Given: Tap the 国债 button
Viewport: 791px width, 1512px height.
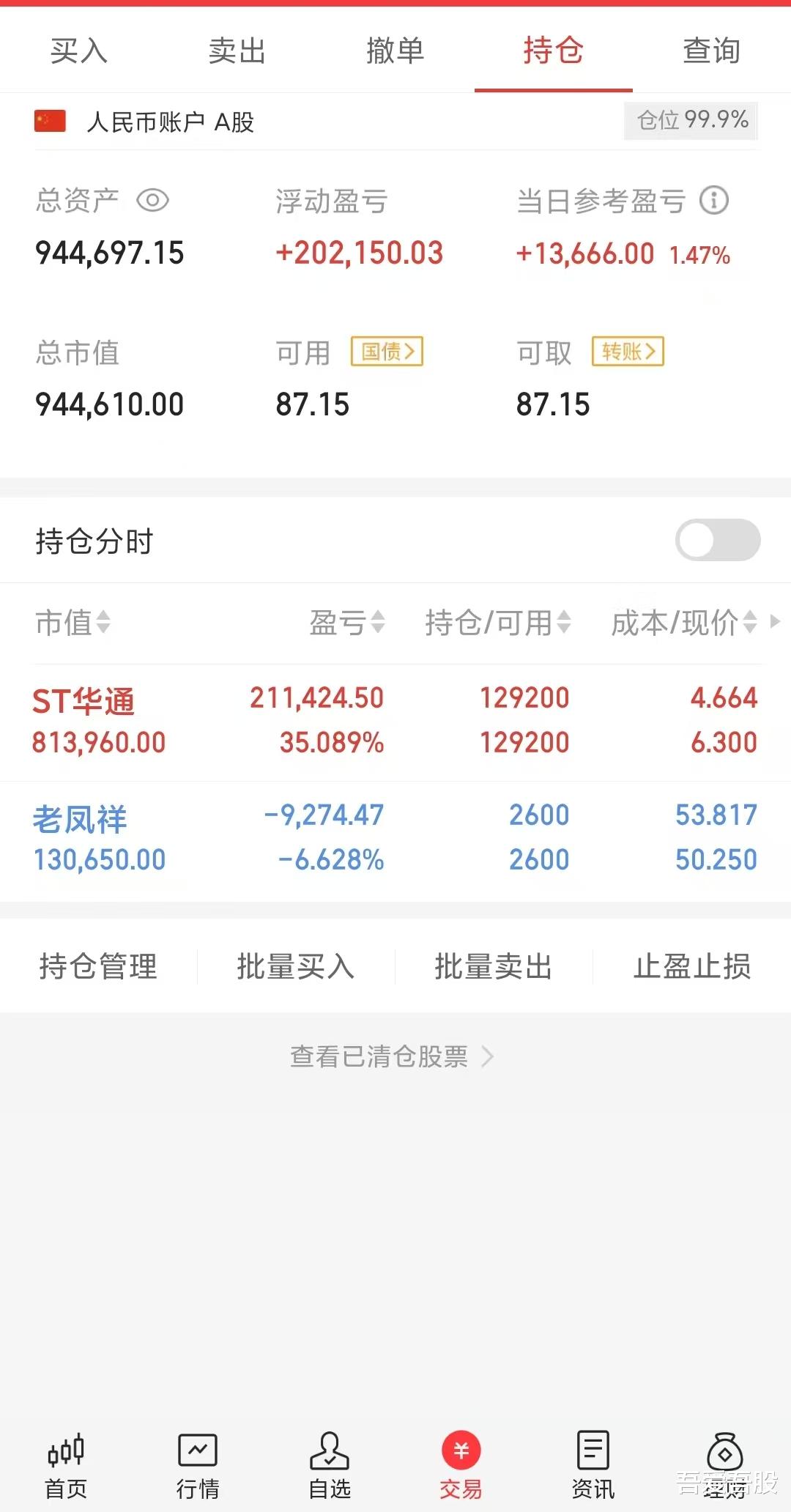Looking at the screenshot, I should [x=387, y=352].
